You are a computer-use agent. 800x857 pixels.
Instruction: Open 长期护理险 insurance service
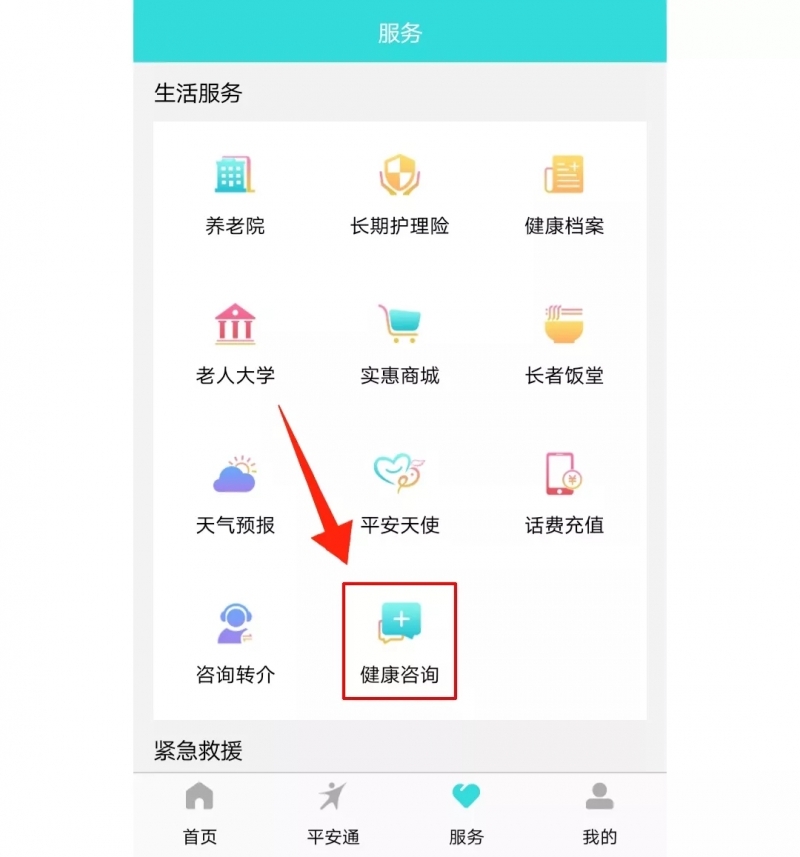pyautogui.click(x=399, y=195)
